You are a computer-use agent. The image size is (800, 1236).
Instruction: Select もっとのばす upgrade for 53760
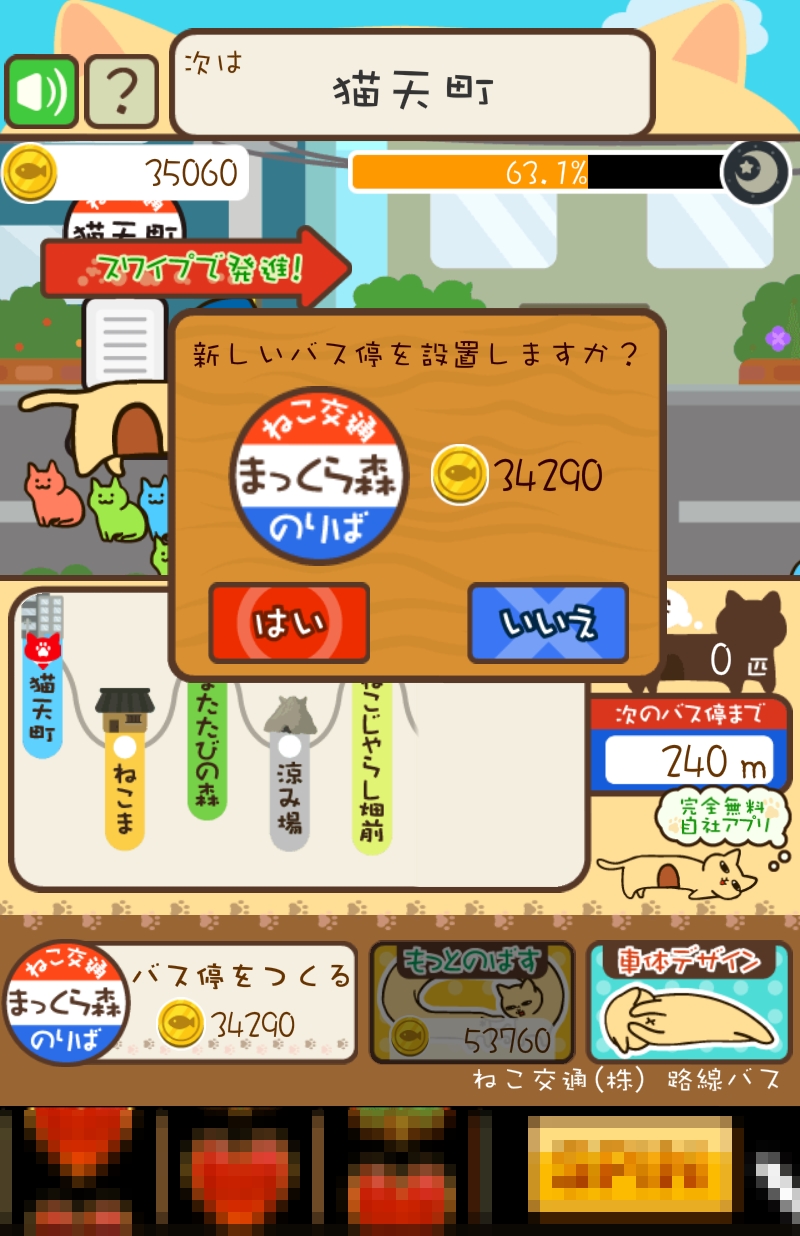(x=472, y=1002)
